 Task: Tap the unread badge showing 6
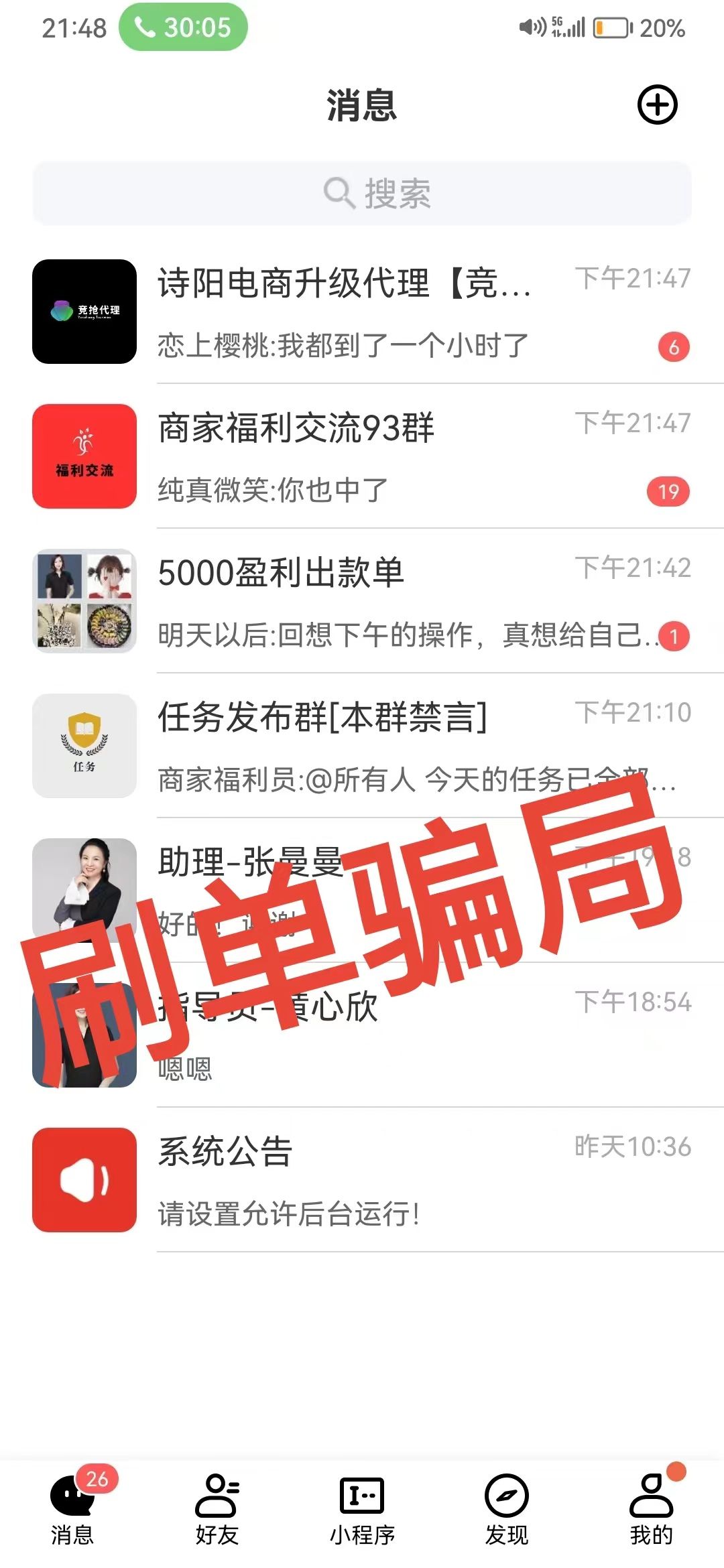click(674, 346)
